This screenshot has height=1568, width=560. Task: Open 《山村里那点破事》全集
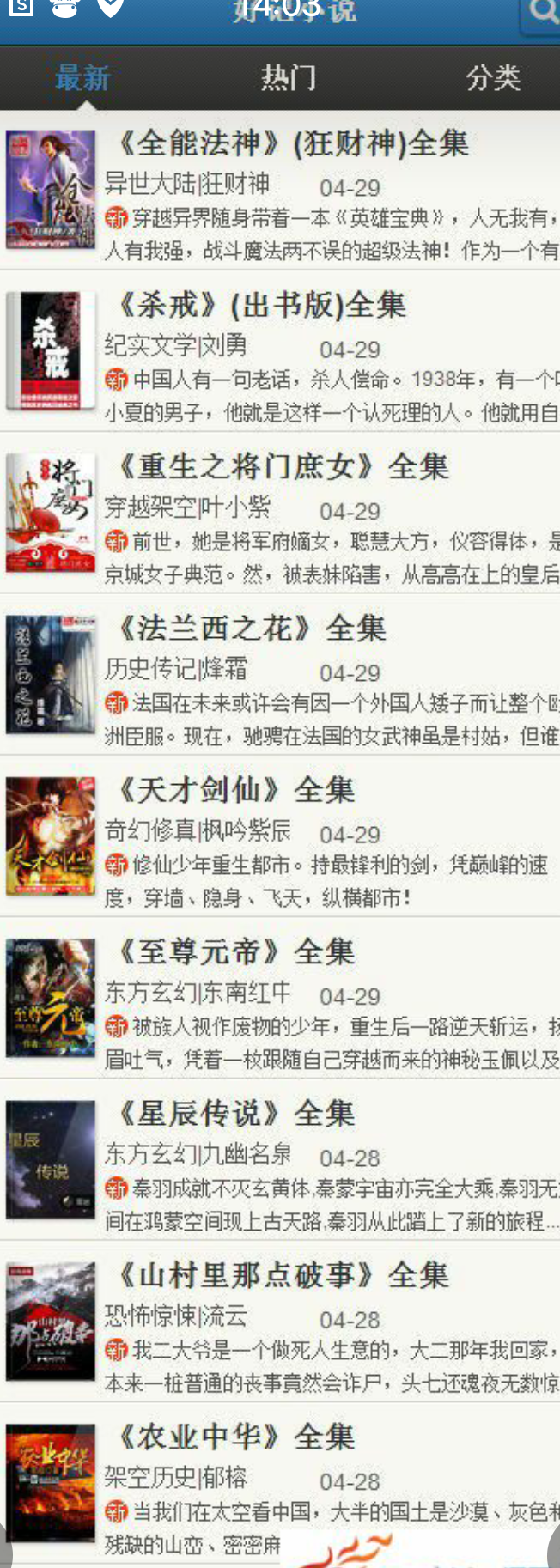pyautogui.click(x=282, y=1275)
